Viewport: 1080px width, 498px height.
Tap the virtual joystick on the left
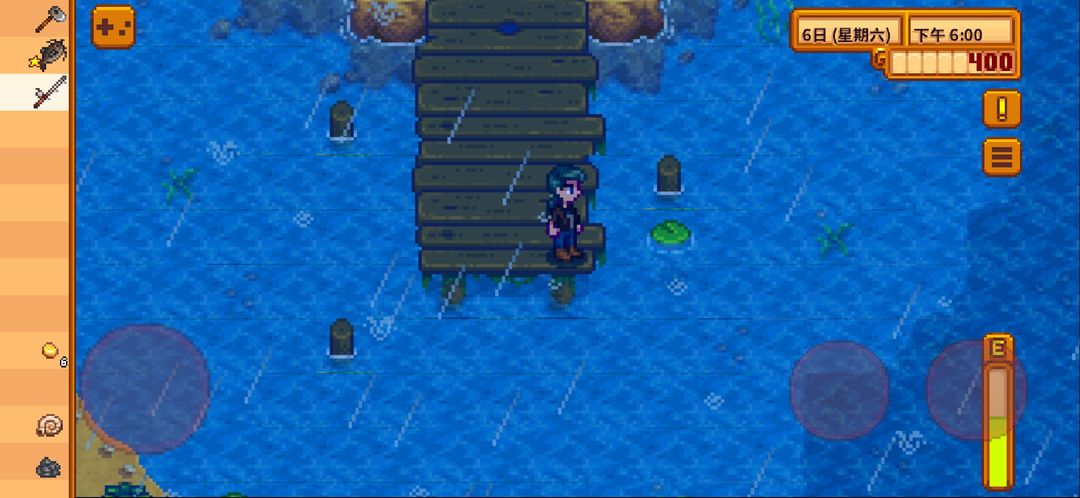coord(145,389)
